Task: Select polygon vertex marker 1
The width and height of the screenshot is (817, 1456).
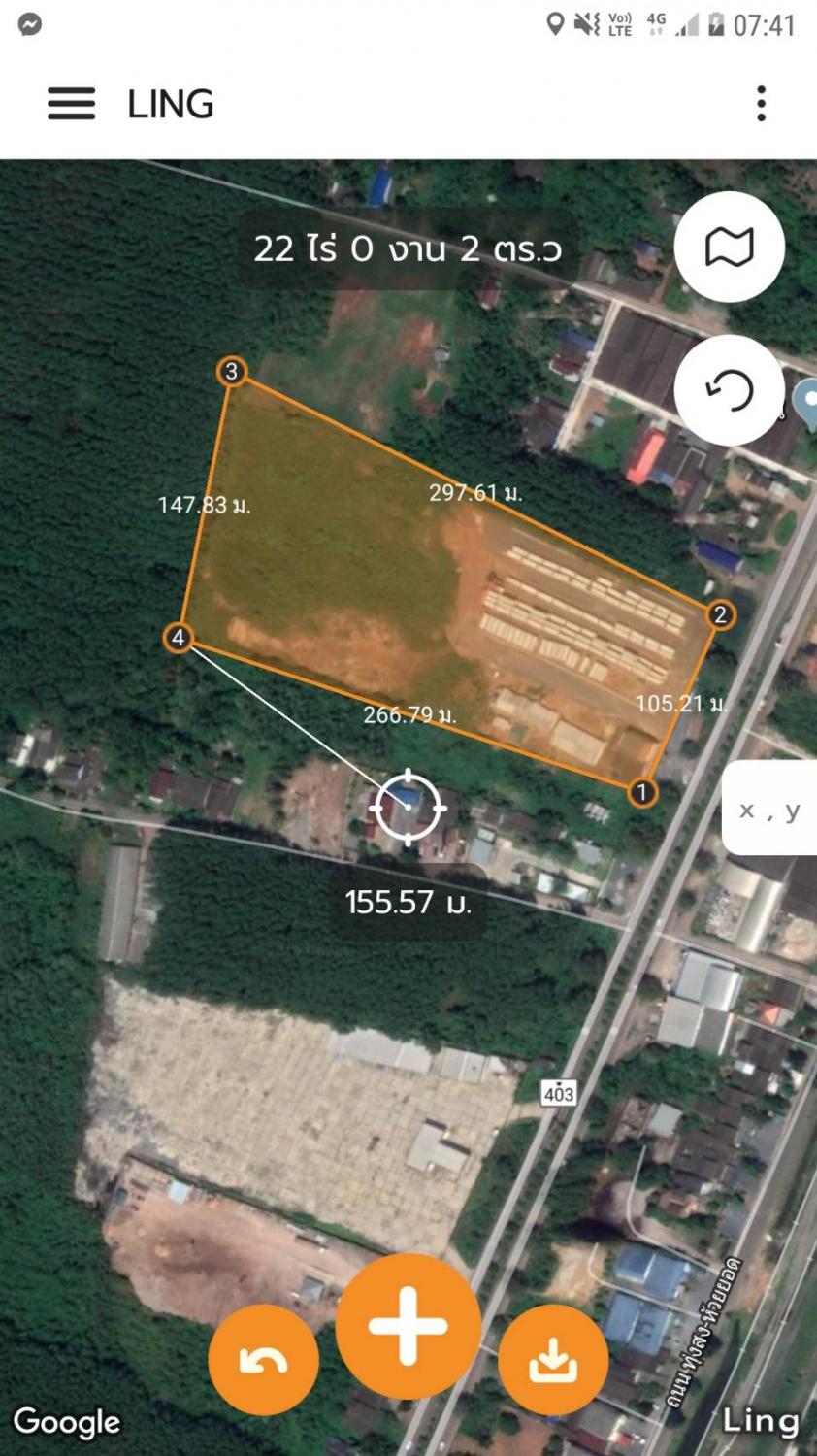Action: 641,792
